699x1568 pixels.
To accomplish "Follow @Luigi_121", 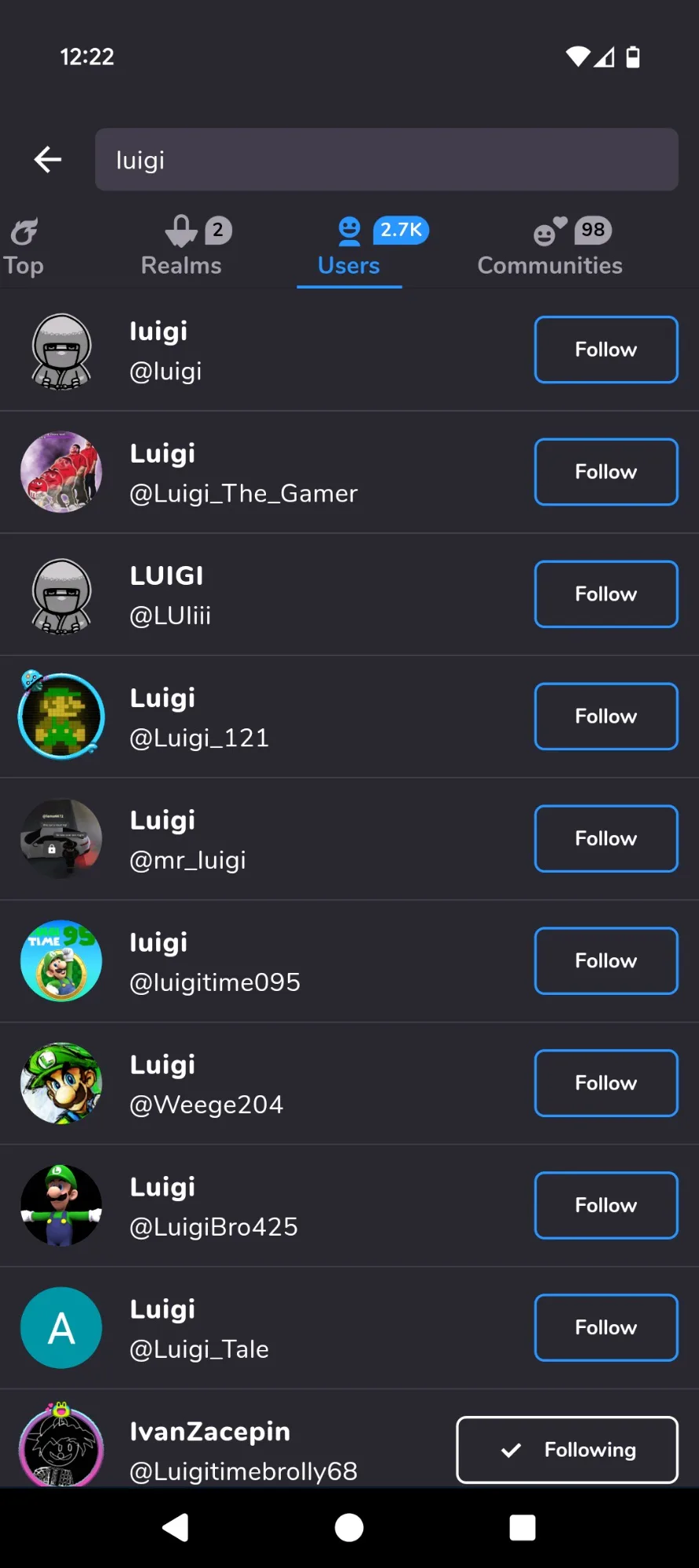I will (606, 717).
